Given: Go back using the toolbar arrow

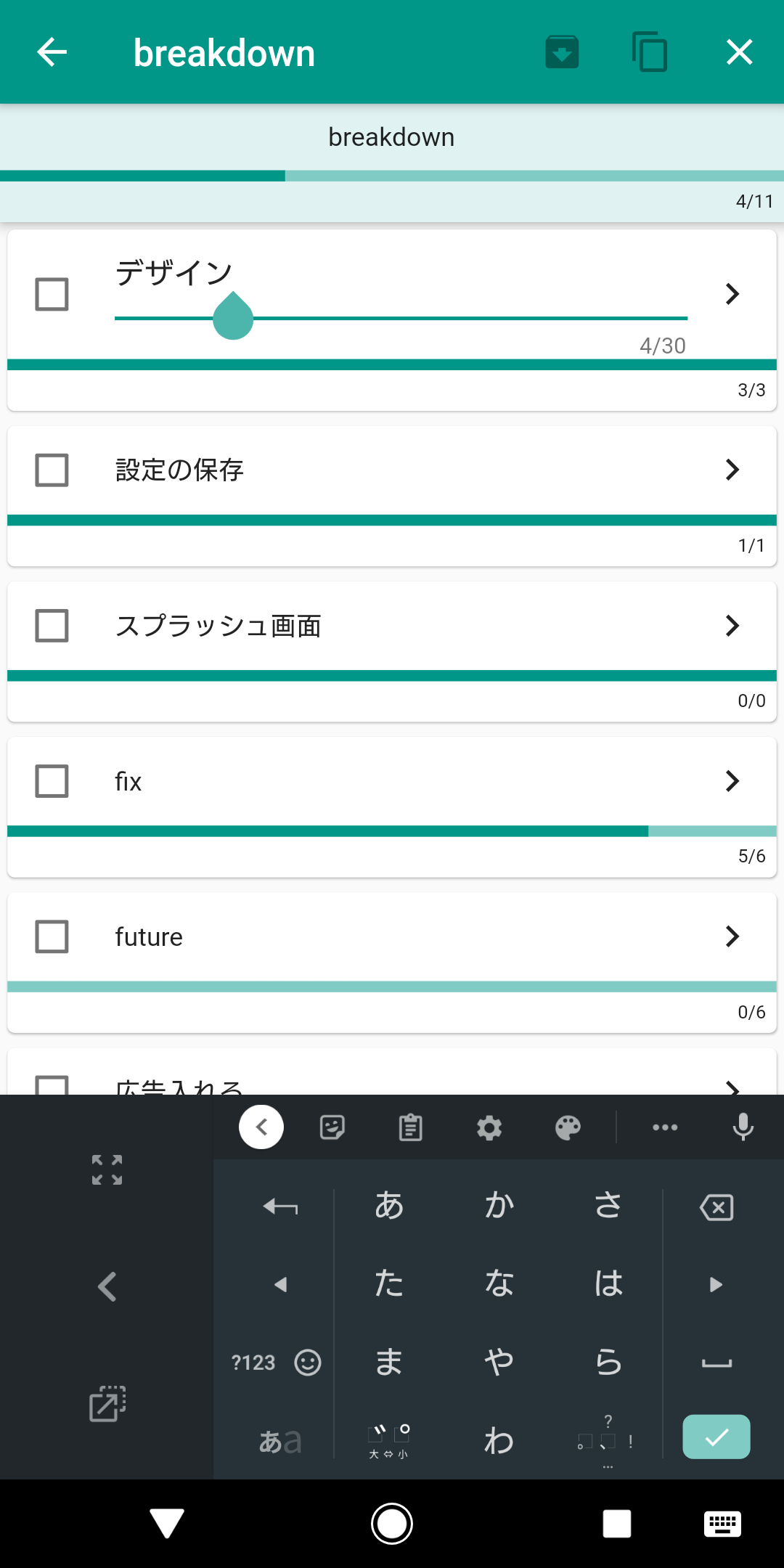Looking at the screenshot, I should pyautogui.click(x=52, y=52).
